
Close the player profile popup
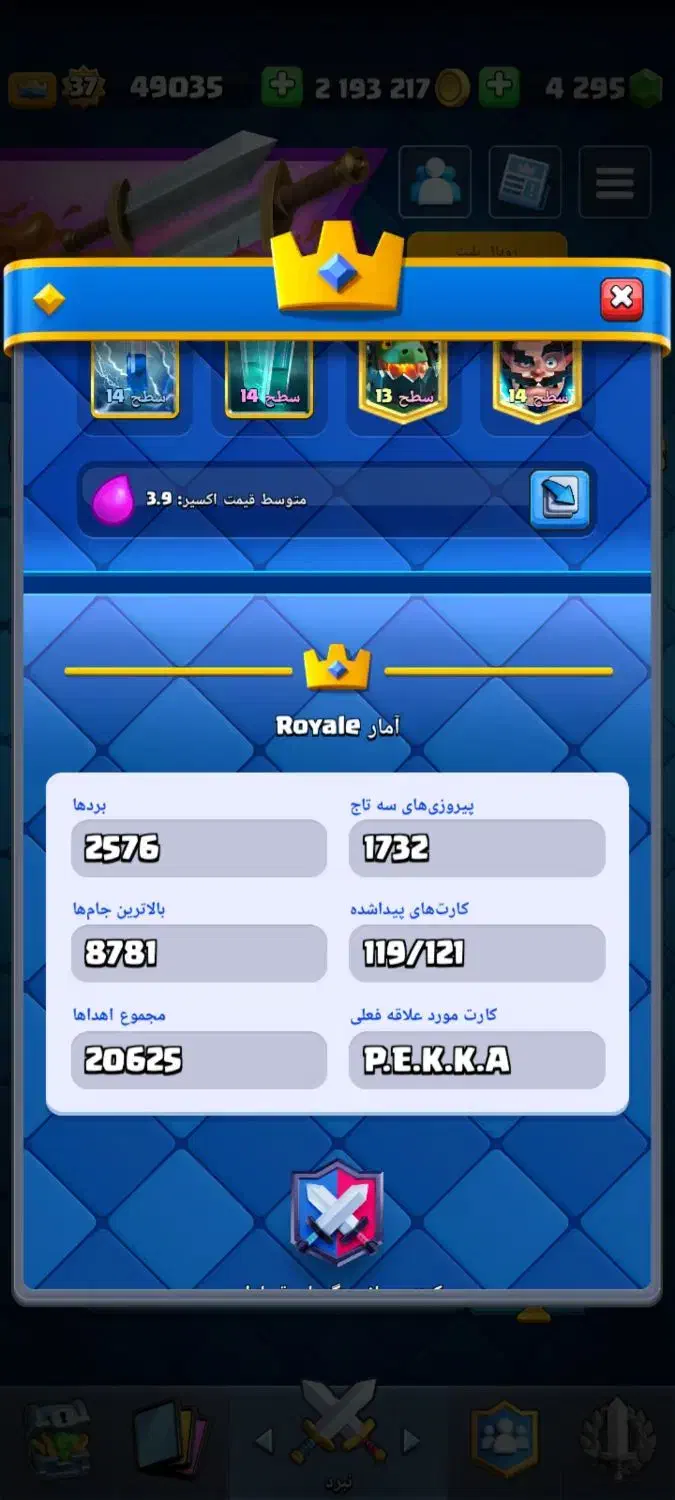(x=621, y=297)
